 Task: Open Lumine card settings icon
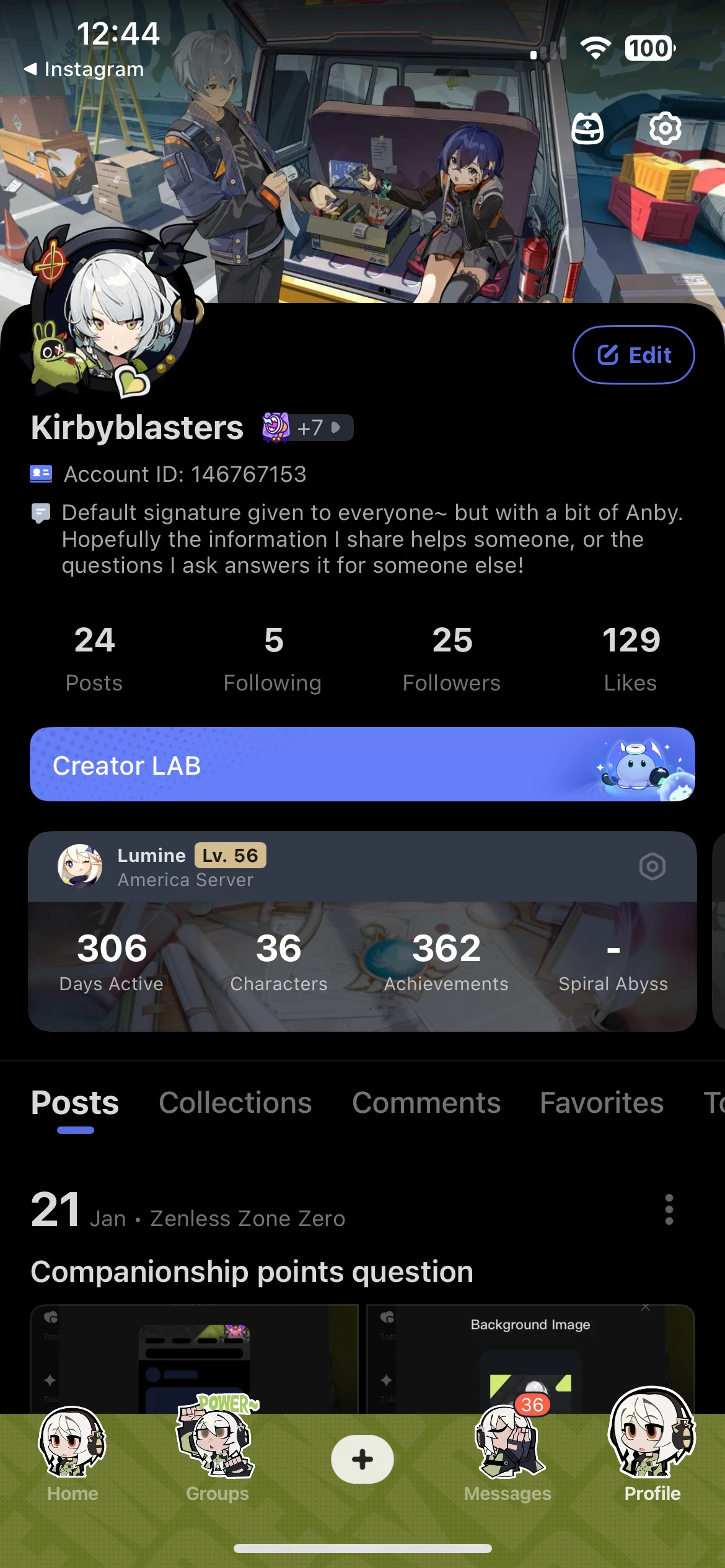tap(652, 866)
